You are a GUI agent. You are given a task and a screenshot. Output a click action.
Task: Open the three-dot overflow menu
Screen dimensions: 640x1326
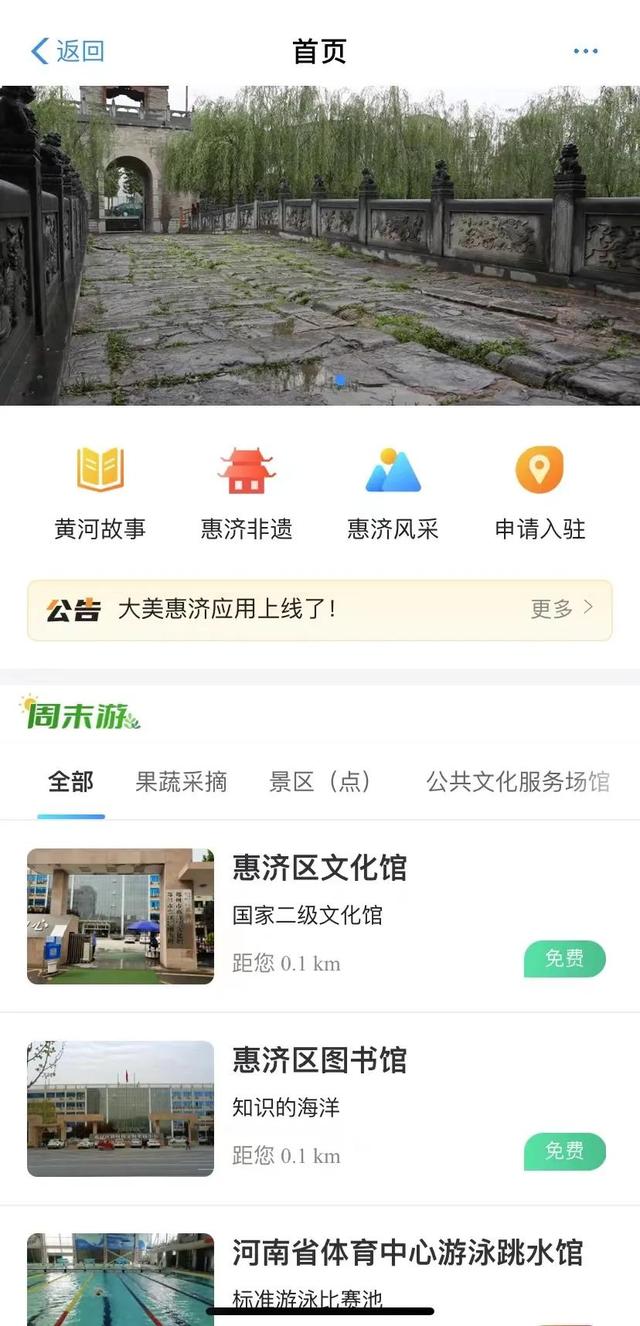coord(585,51)
